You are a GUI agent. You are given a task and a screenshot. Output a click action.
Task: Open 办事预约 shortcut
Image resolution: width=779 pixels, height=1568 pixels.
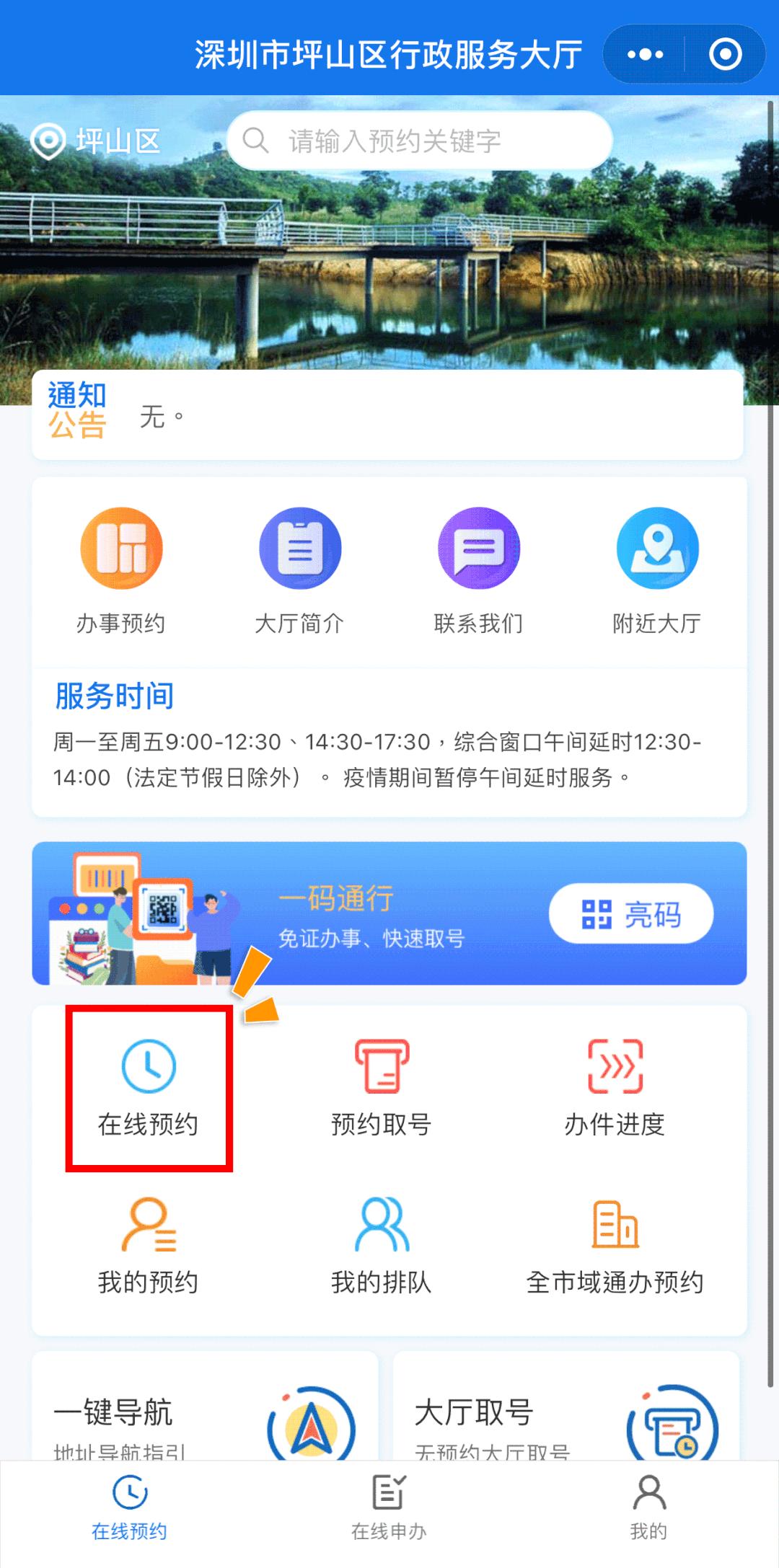(121, 570)
